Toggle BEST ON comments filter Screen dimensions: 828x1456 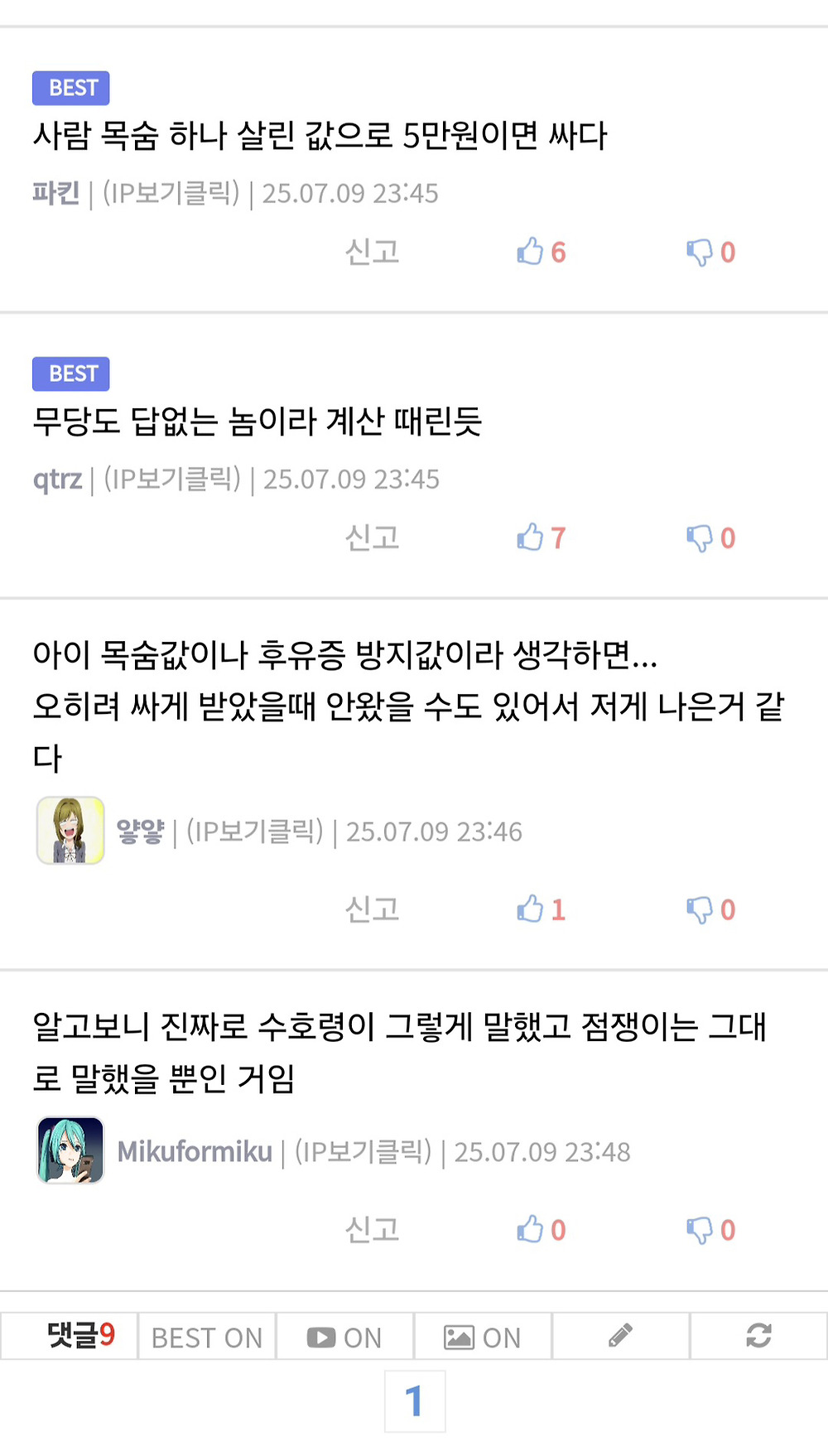point(205,1335)
